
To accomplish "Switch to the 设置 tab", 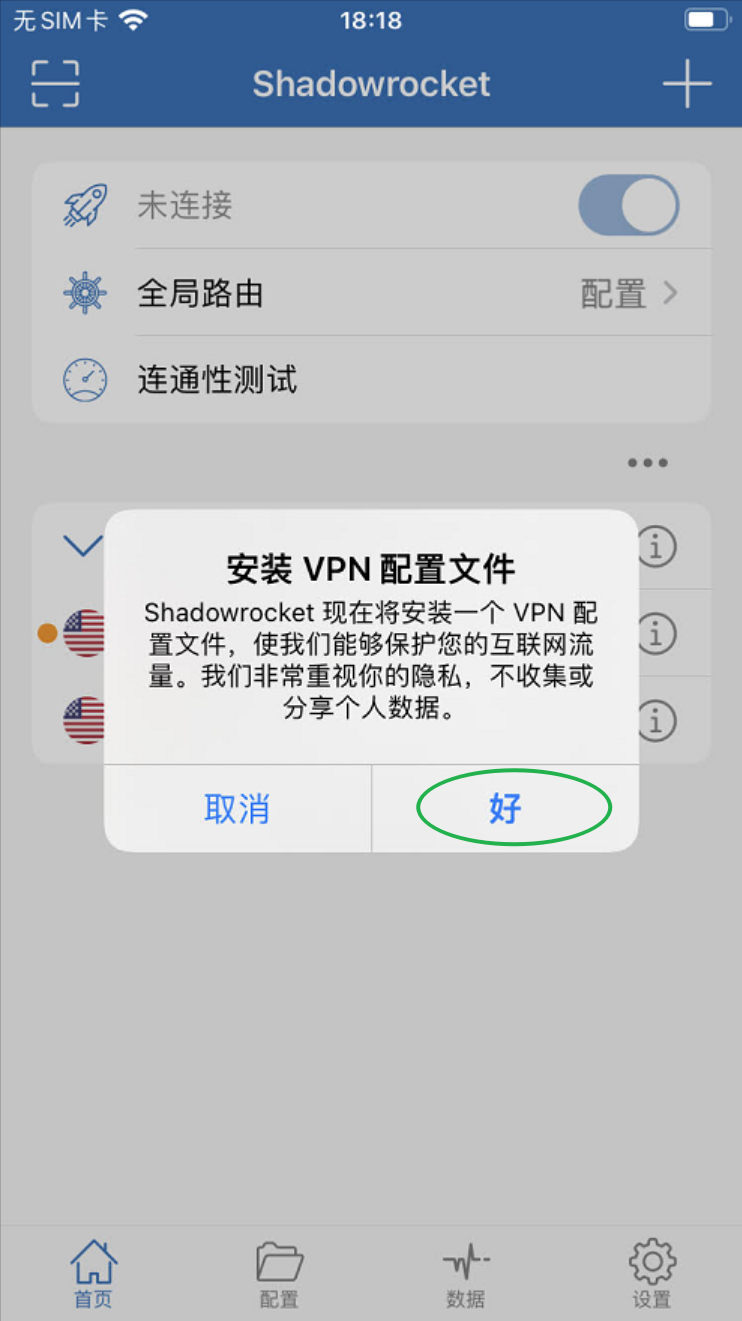I will [652, 1273].
